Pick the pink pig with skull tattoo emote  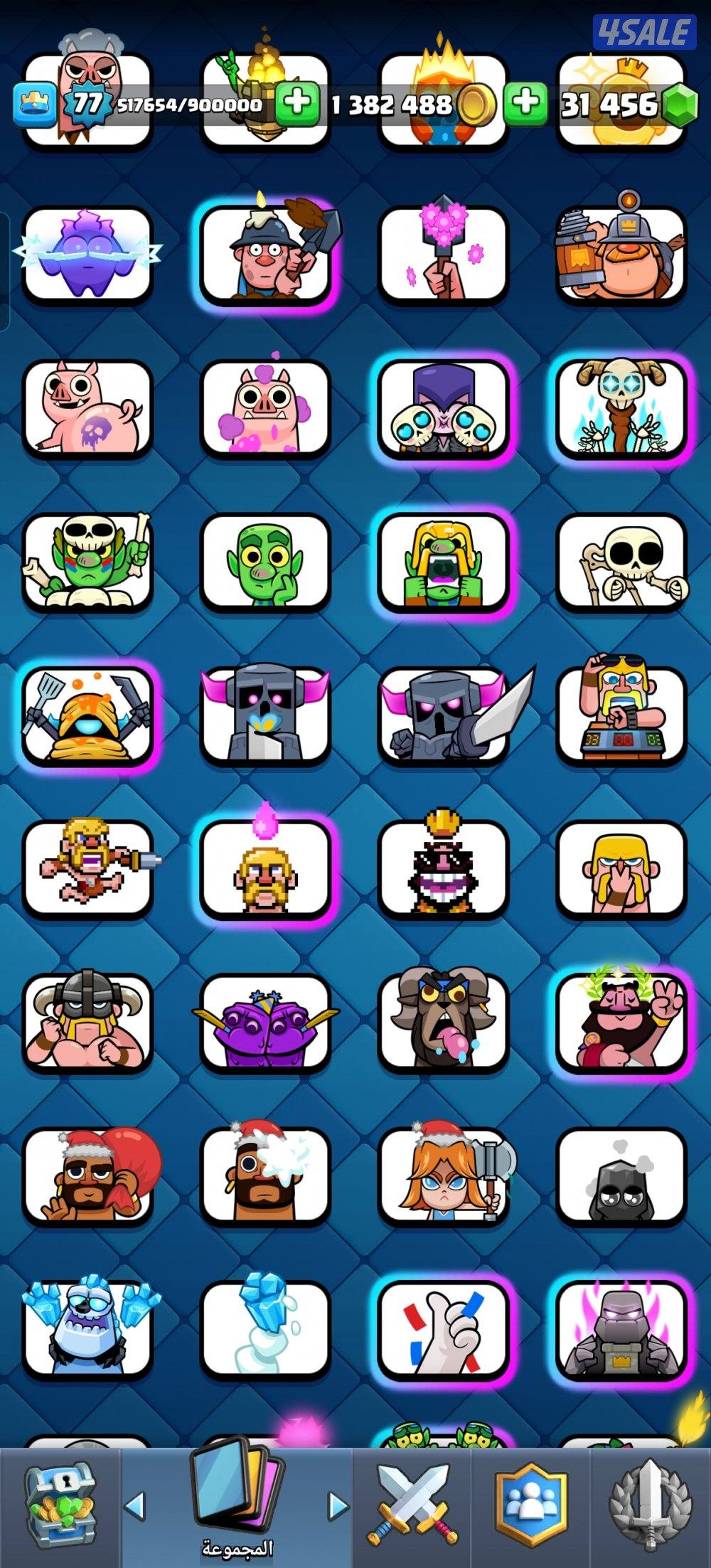tap(87, 408)
